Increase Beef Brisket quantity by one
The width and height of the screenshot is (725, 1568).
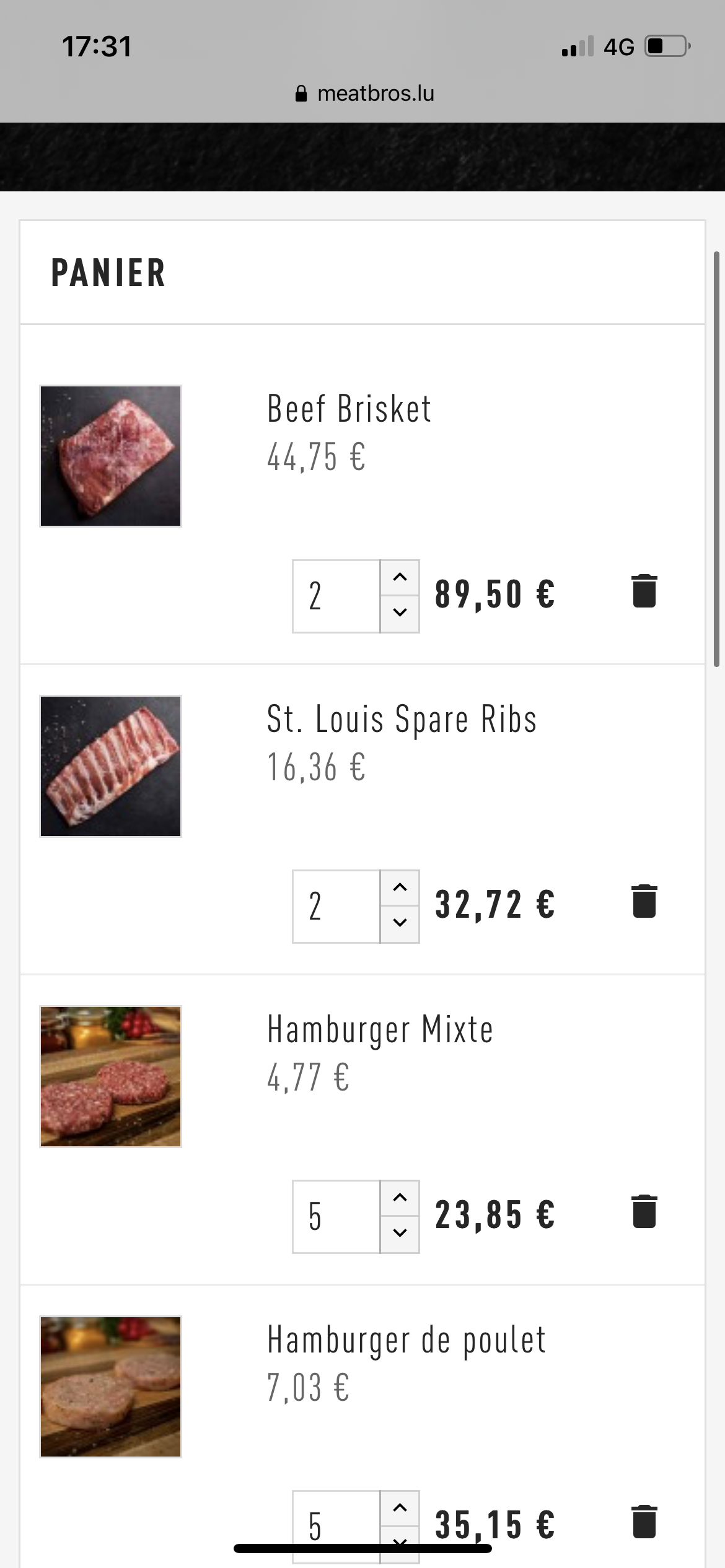click(x=400, y=578)
